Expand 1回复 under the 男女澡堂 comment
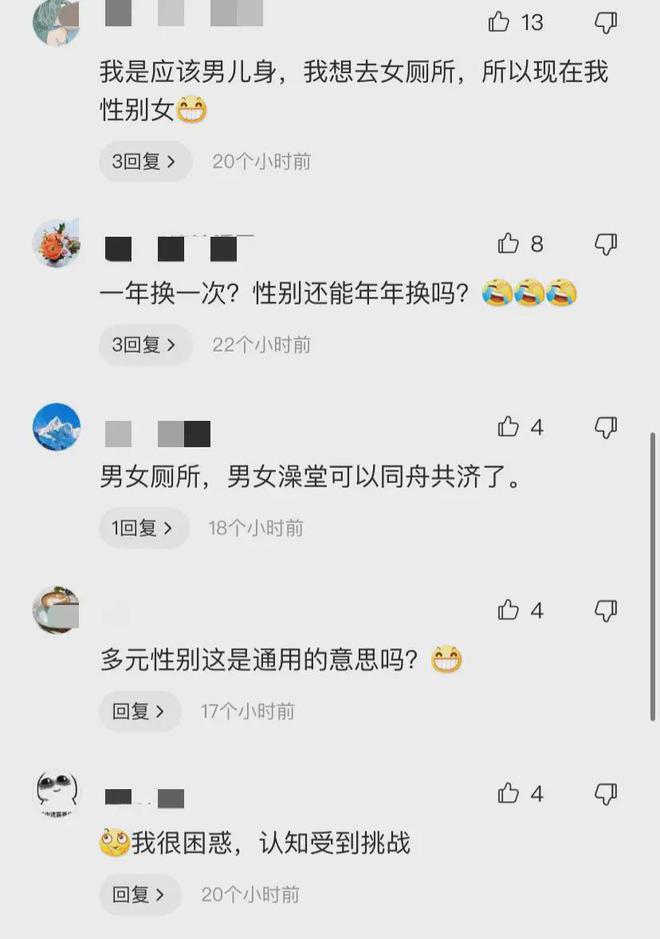 143,528
